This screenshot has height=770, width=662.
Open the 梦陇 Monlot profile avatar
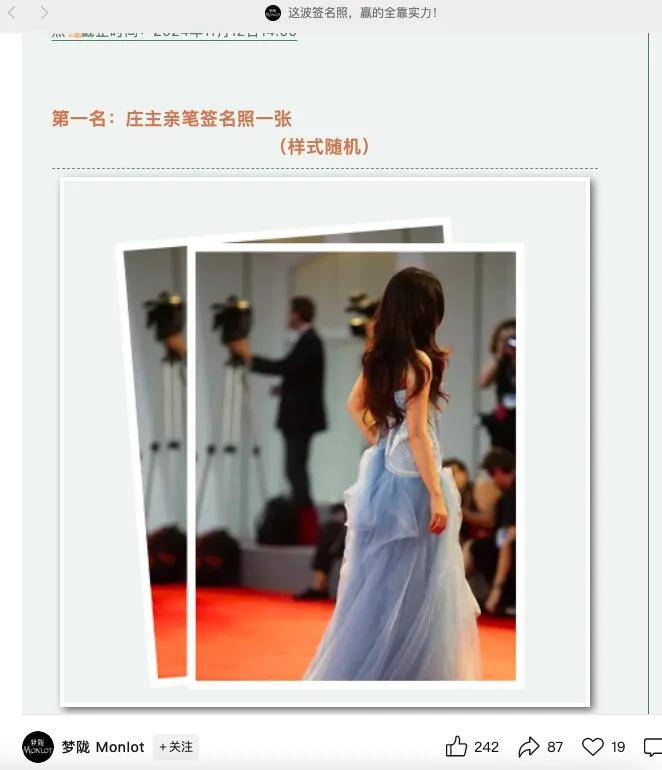38,747
